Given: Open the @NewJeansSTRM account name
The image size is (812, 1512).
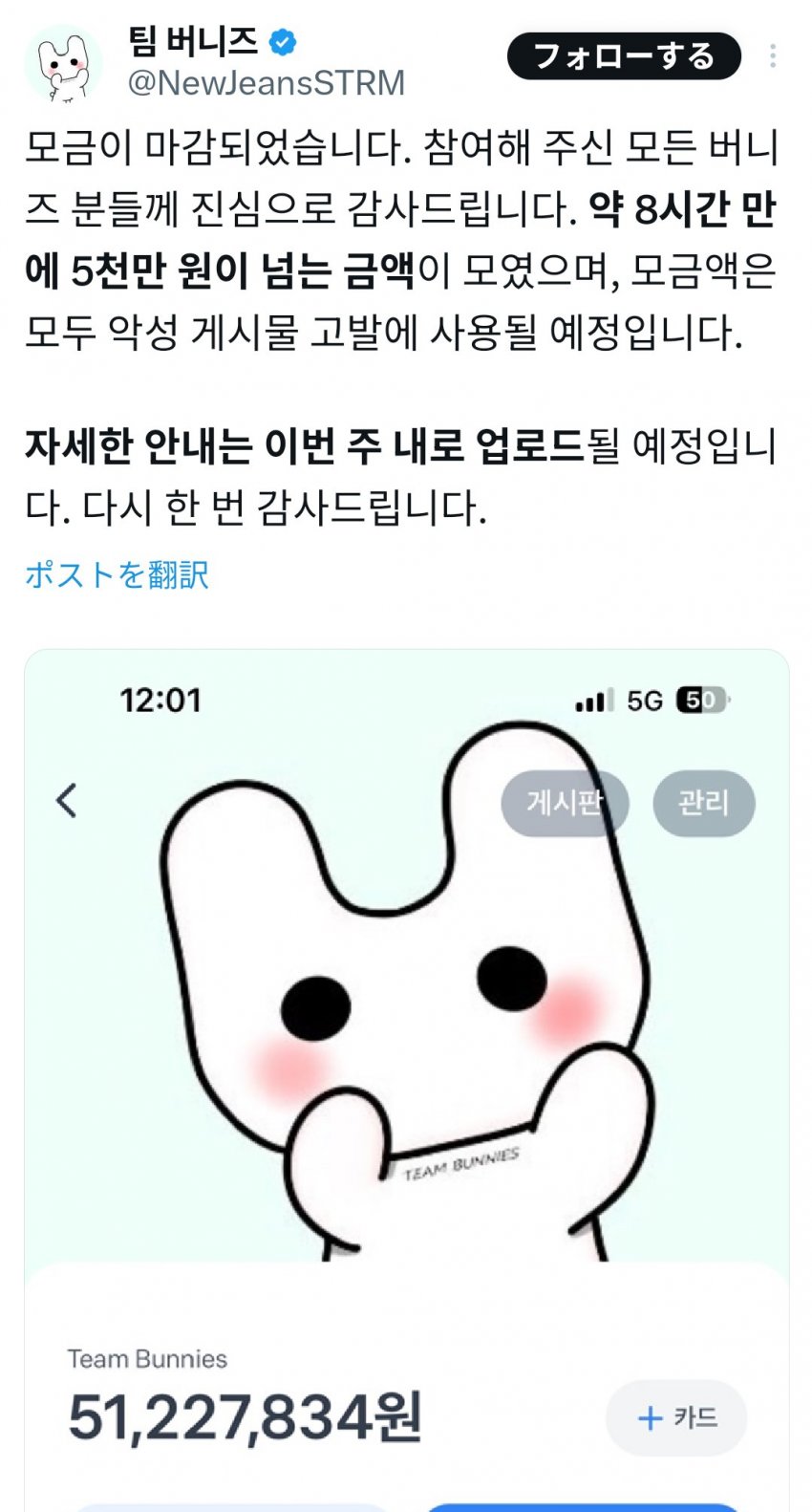Looking at the screenshot, I should point(267,83).
